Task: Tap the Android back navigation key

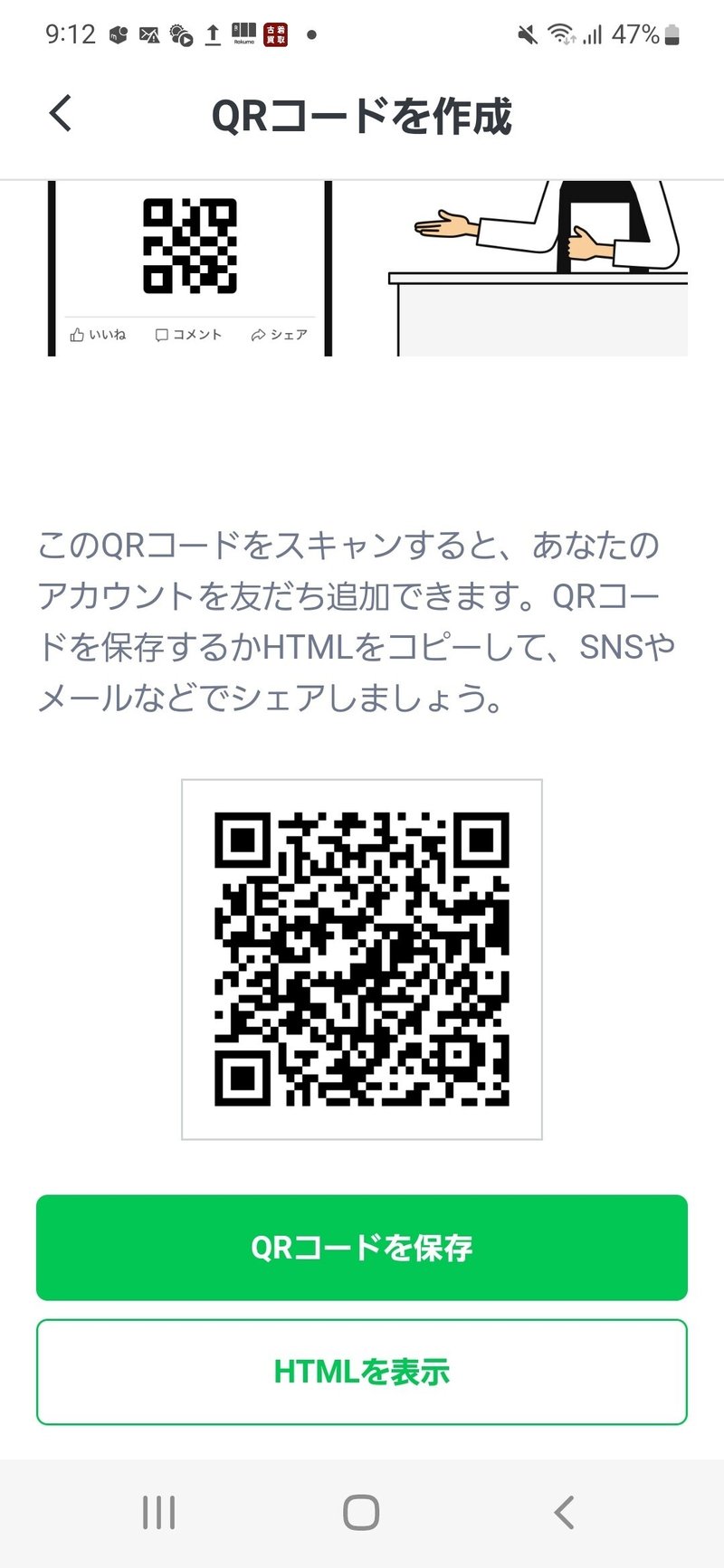Action: 563,1509
